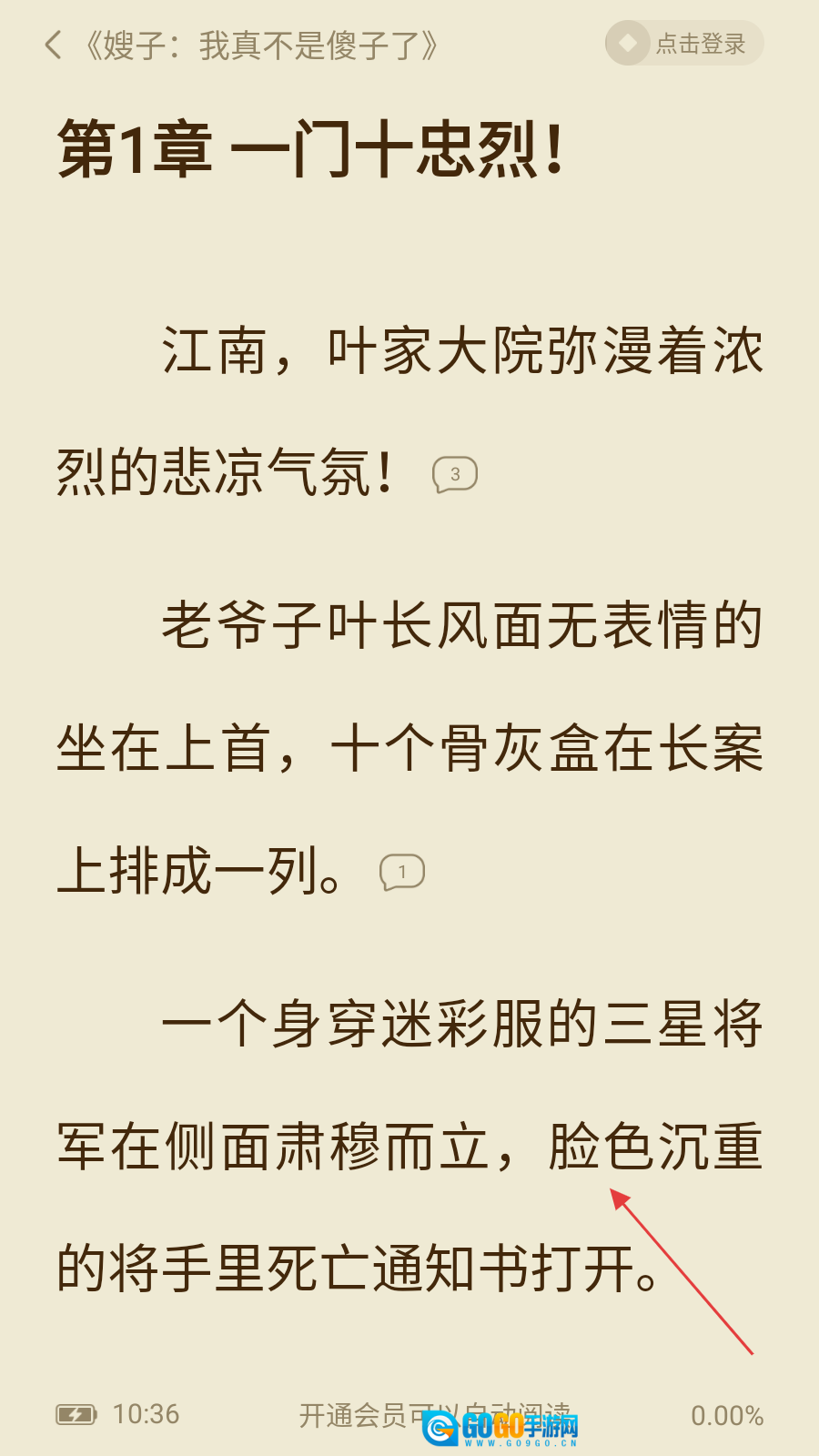819x1456 pixels.
Task: Tap 点击登录 to log in
Action: point(684,44)
